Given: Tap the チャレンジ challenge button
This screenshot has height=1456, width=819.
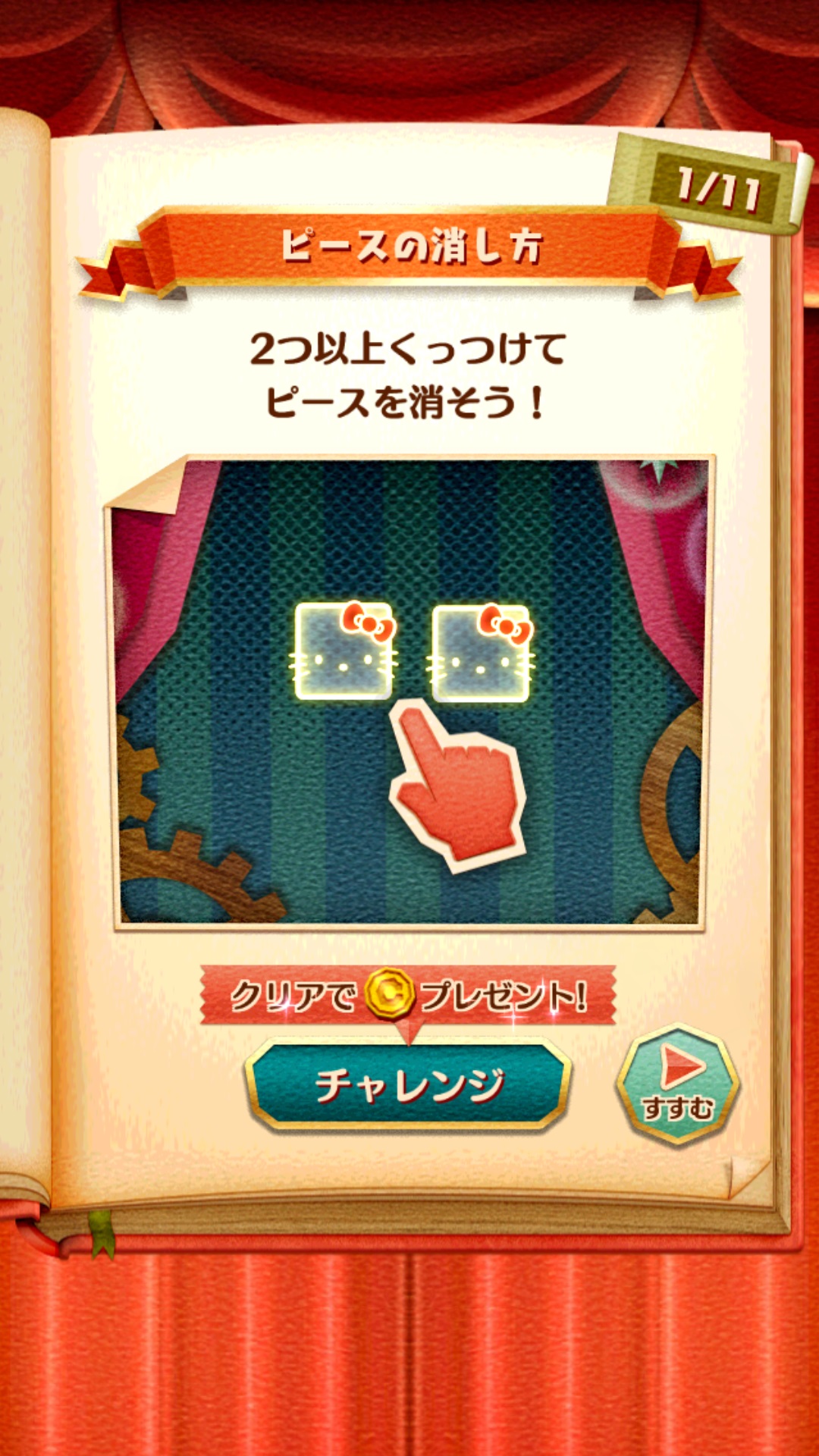Looking at the screenshot, I should coord(408,1084).
